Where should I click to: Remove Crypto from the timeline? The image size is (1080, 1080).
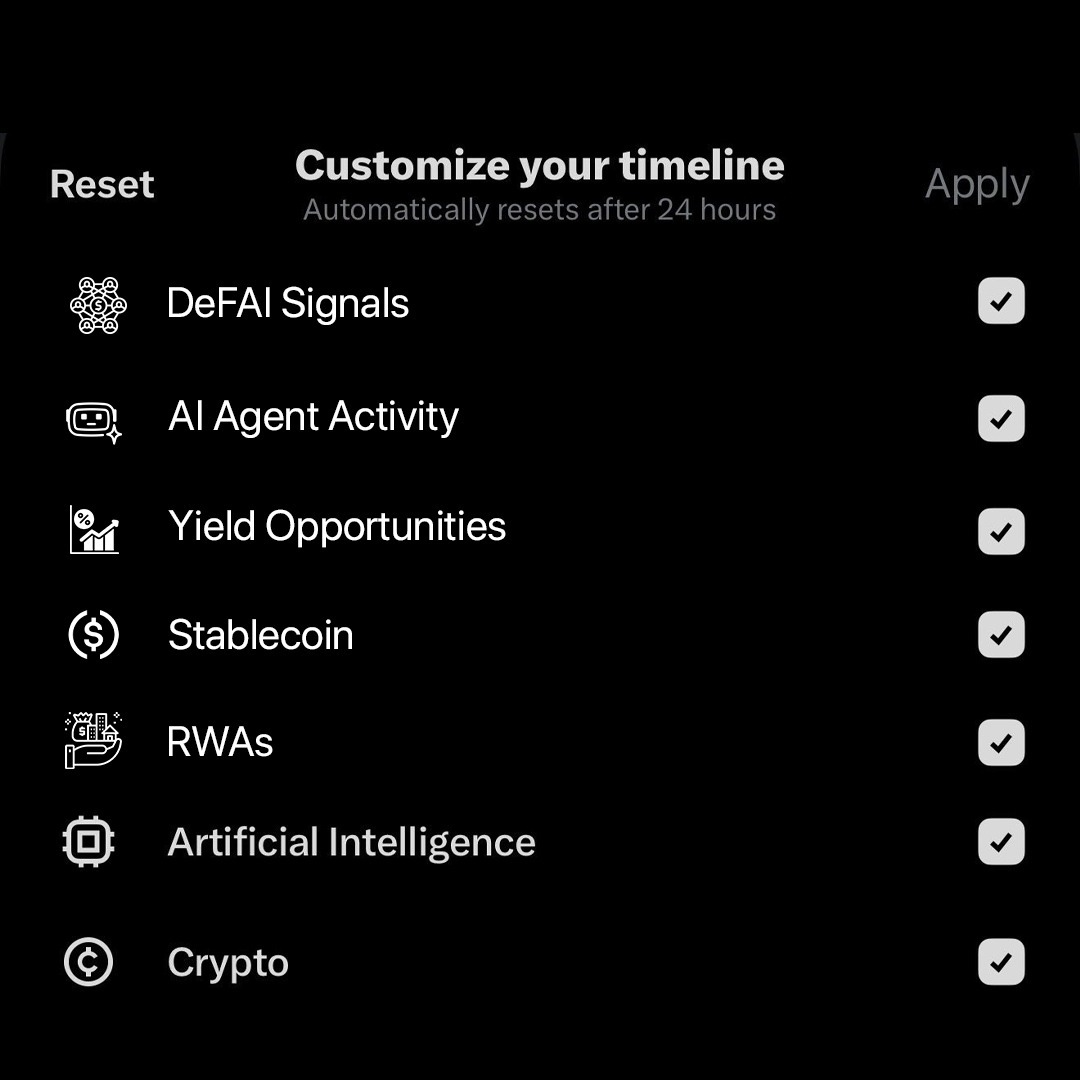[x=1001, y=962]
